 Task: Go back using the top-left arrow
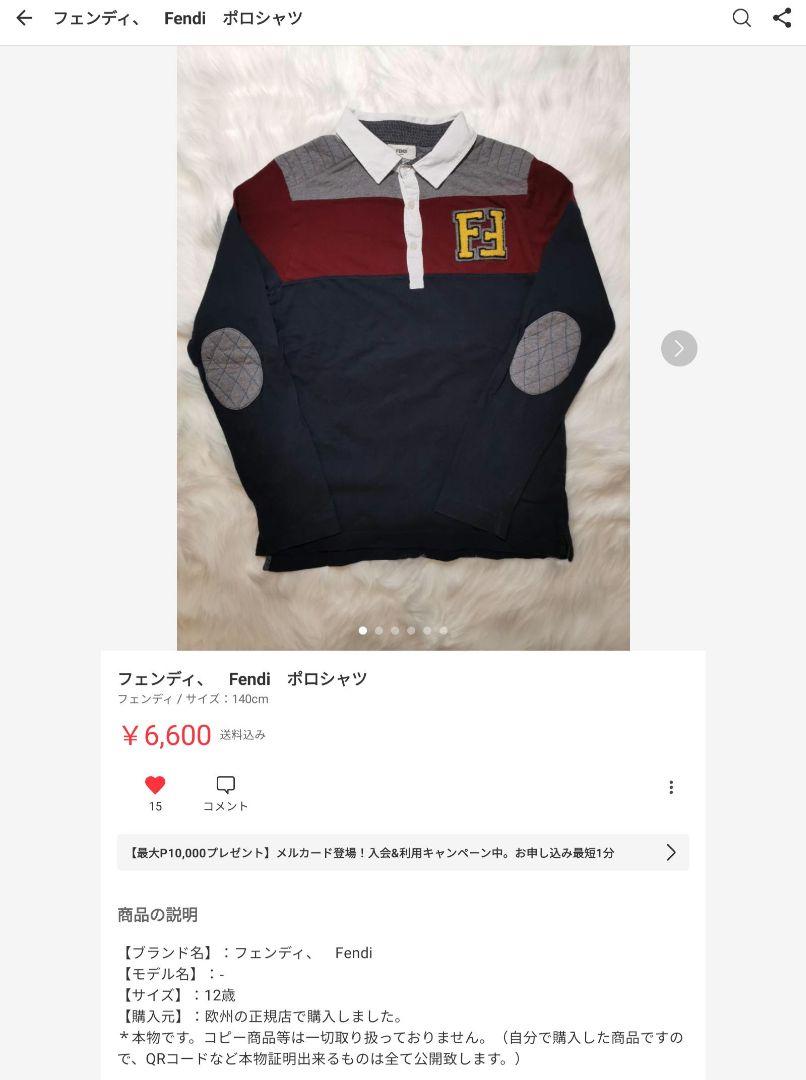[24, 18]
